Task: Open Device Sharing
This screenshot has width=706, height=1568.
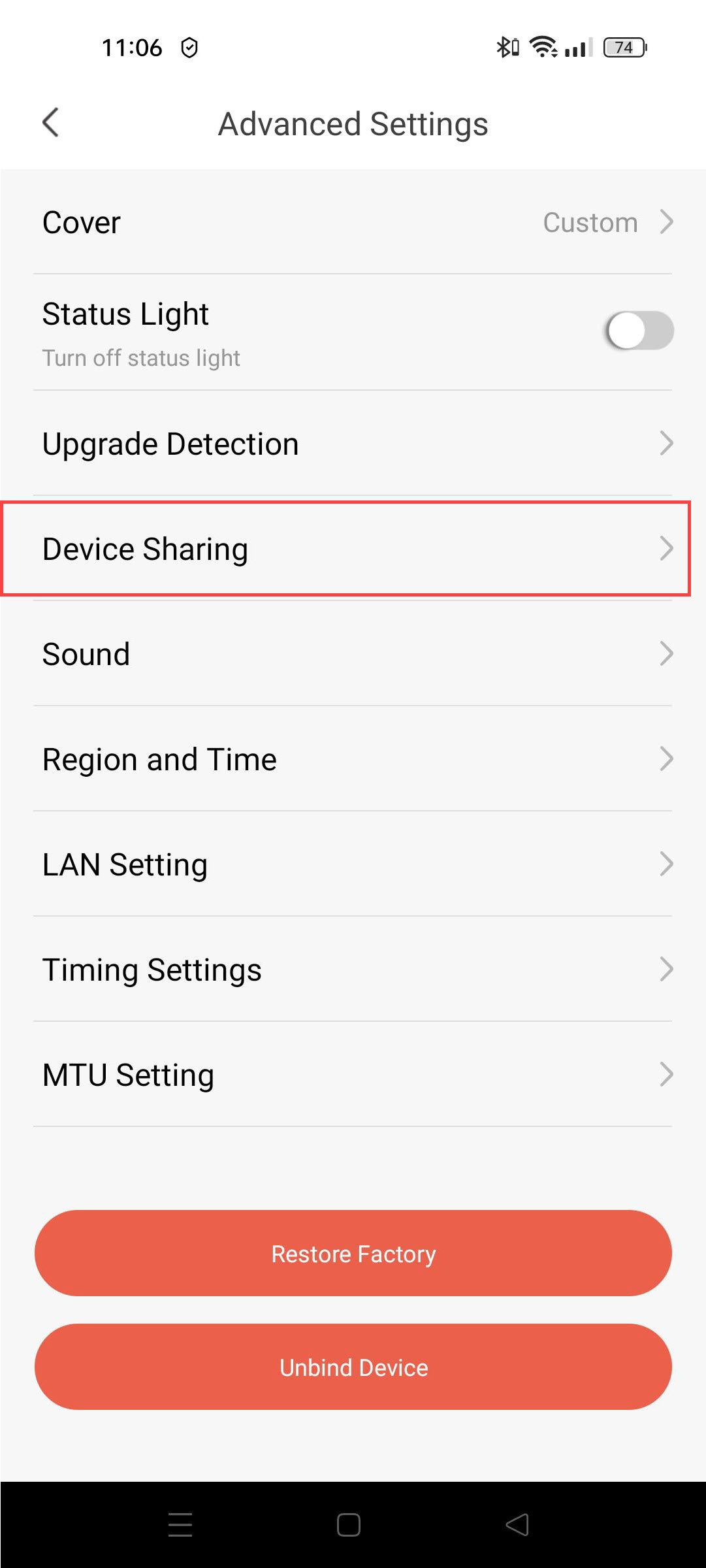Action: (x=353, y=549)
